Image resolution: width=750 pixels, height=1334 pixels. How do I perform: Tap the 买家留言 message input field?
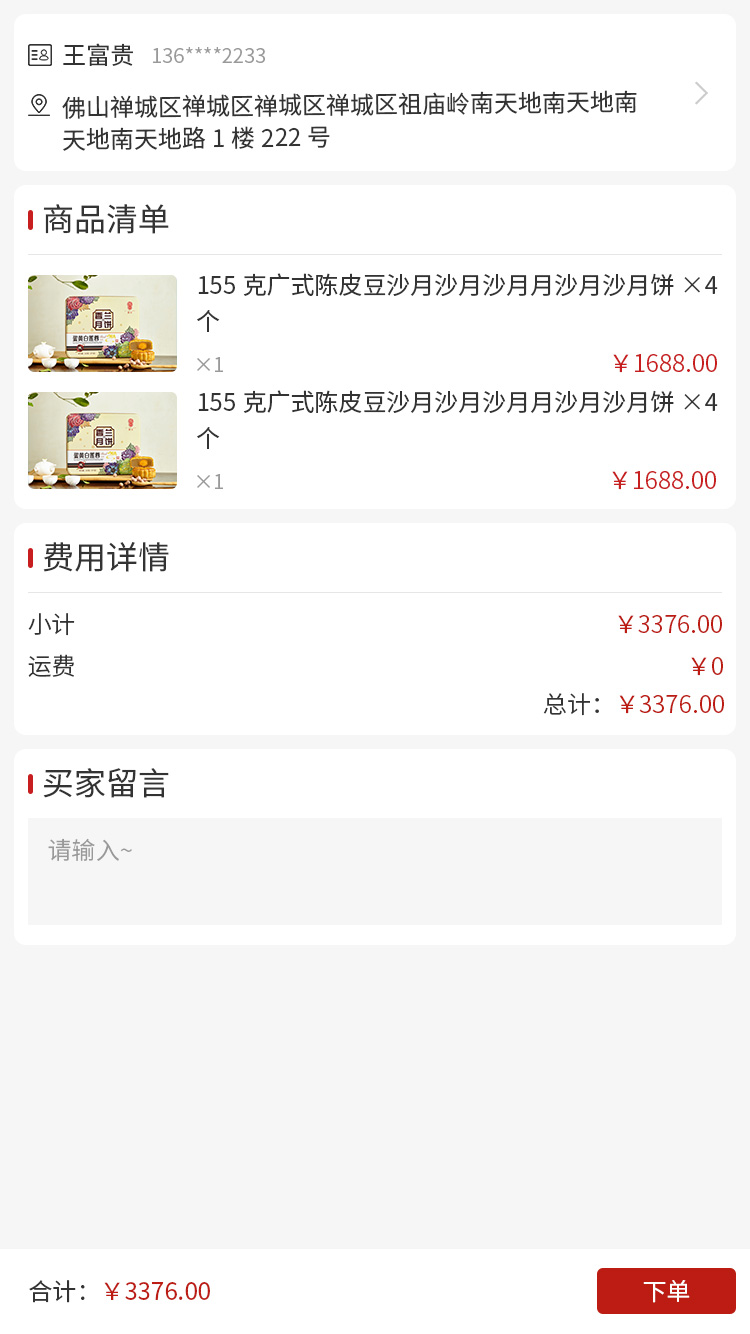[x=374, y=870]
